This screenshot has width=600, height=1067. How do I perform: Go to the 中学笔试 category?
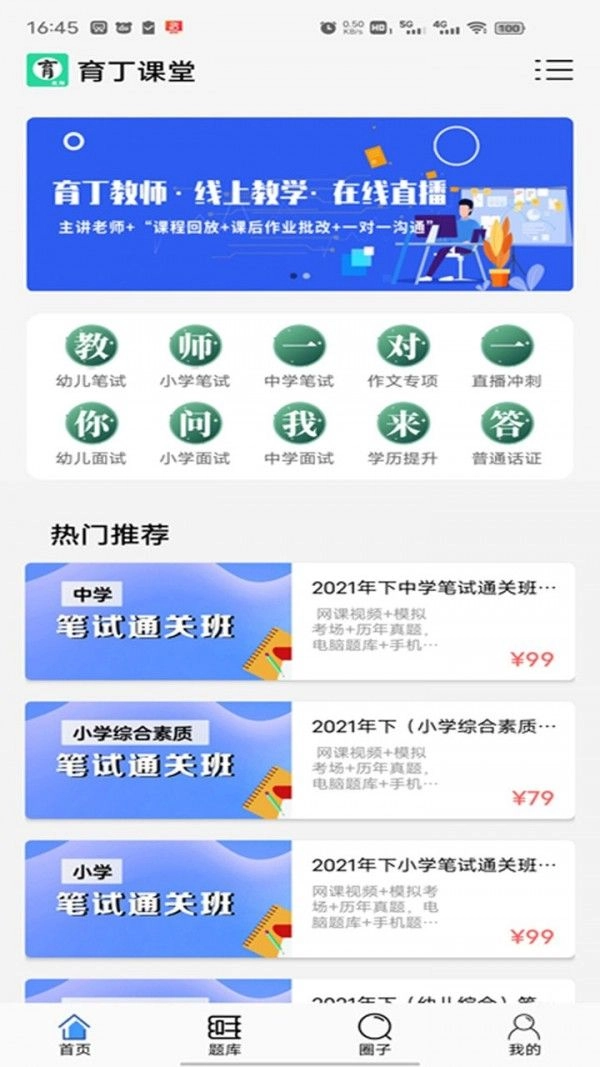click(x=299, y=356)
